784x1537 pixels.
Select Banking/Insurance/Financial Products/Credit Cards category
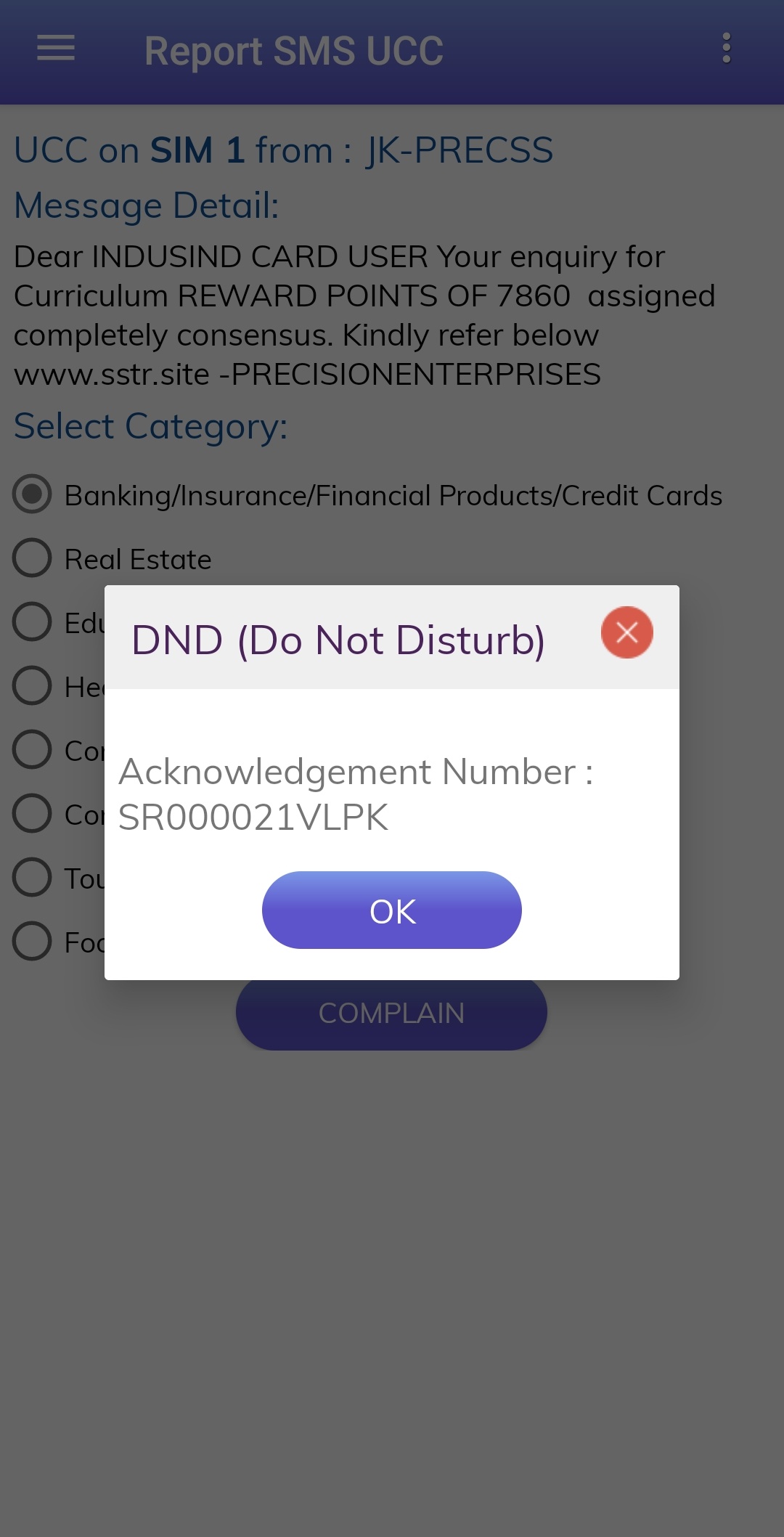pos(33,494)
